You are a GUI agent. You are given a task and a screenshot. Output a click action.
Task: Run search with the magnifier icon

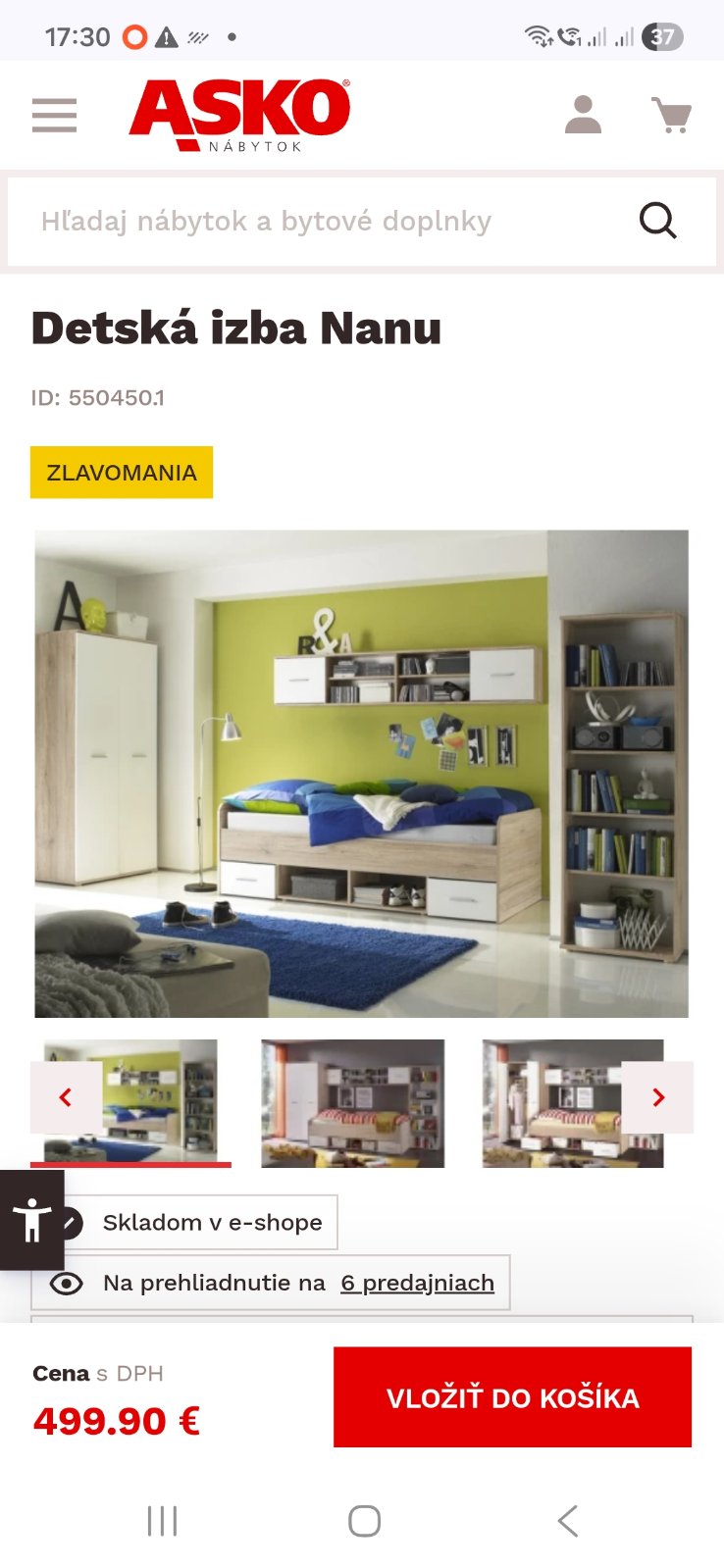pos(657,221)
